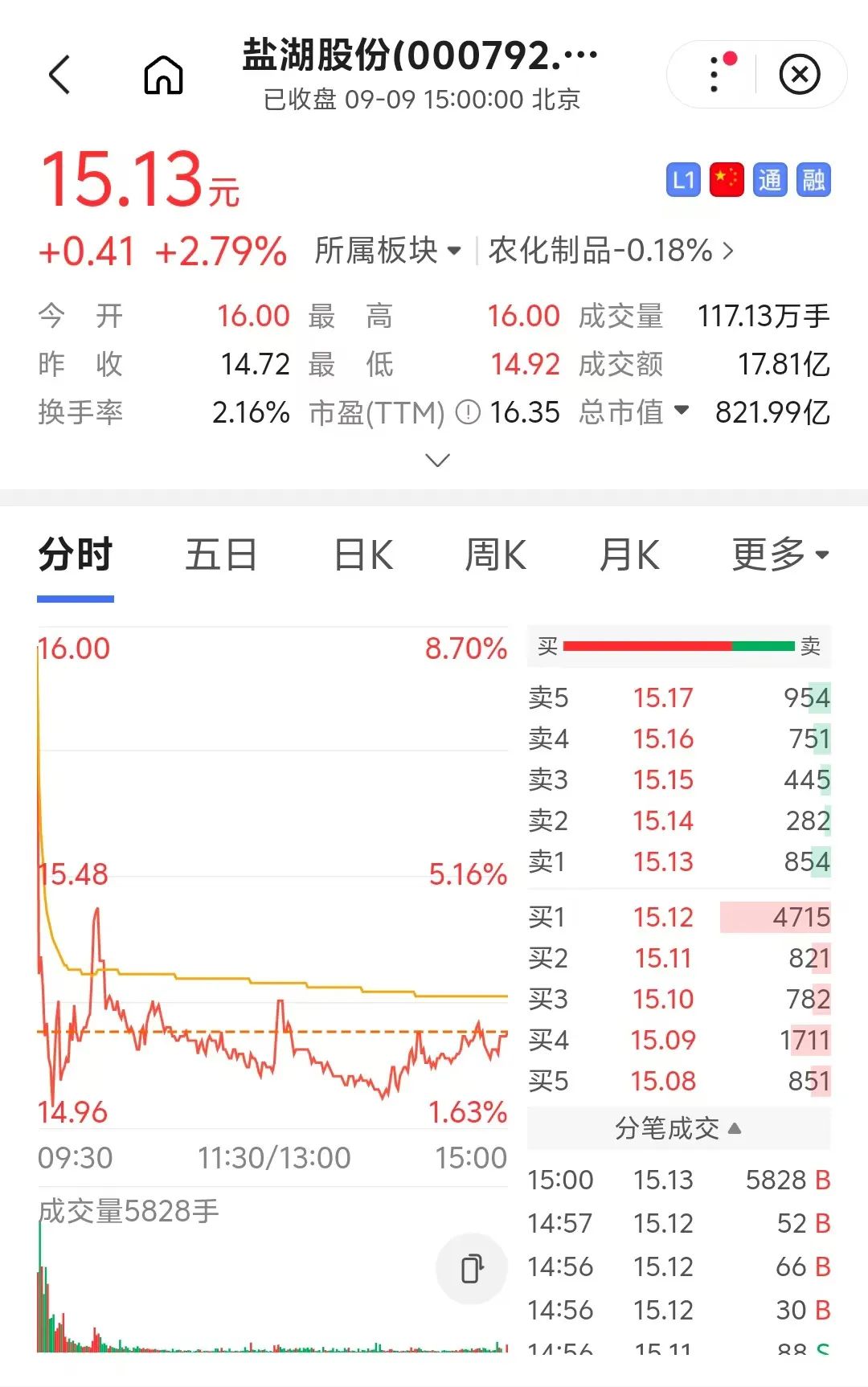Open the 农化制品 sector link
Image resolution: width=868 pixels, height=1387 pixels.
pyautogui.click(x=611, y=251)
